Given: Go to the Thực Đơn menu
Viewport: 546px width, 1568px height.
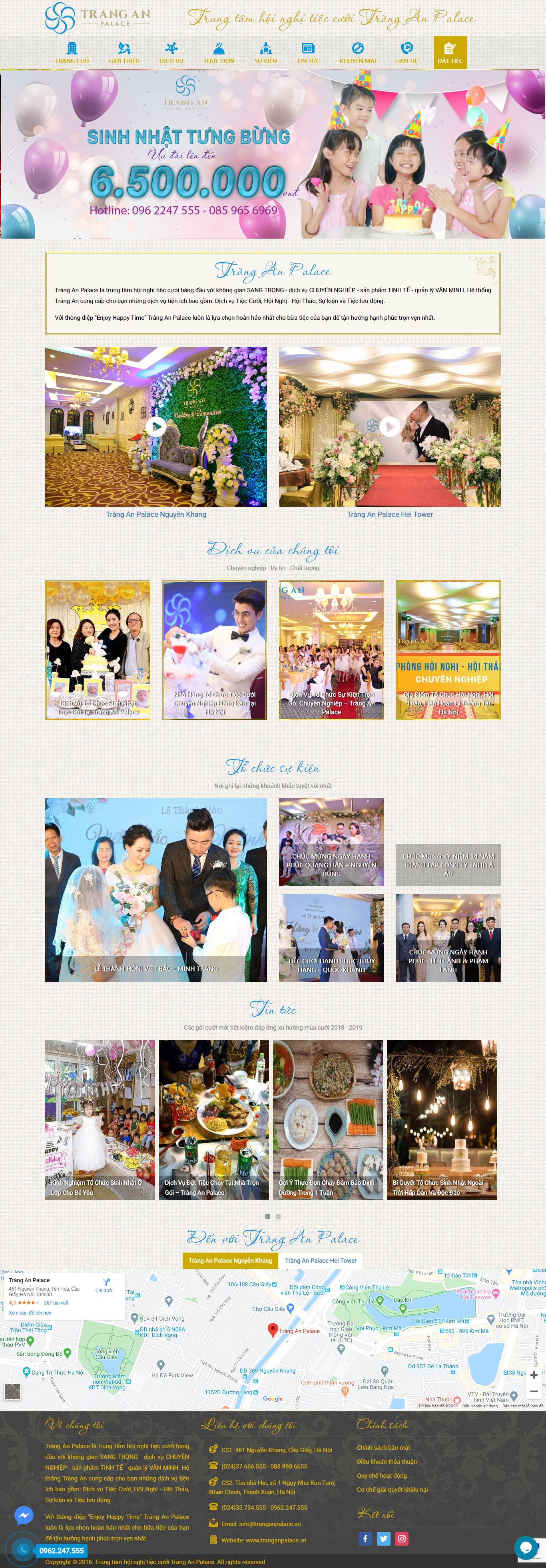Looking at the screenshot, I should tap(219, 52).
